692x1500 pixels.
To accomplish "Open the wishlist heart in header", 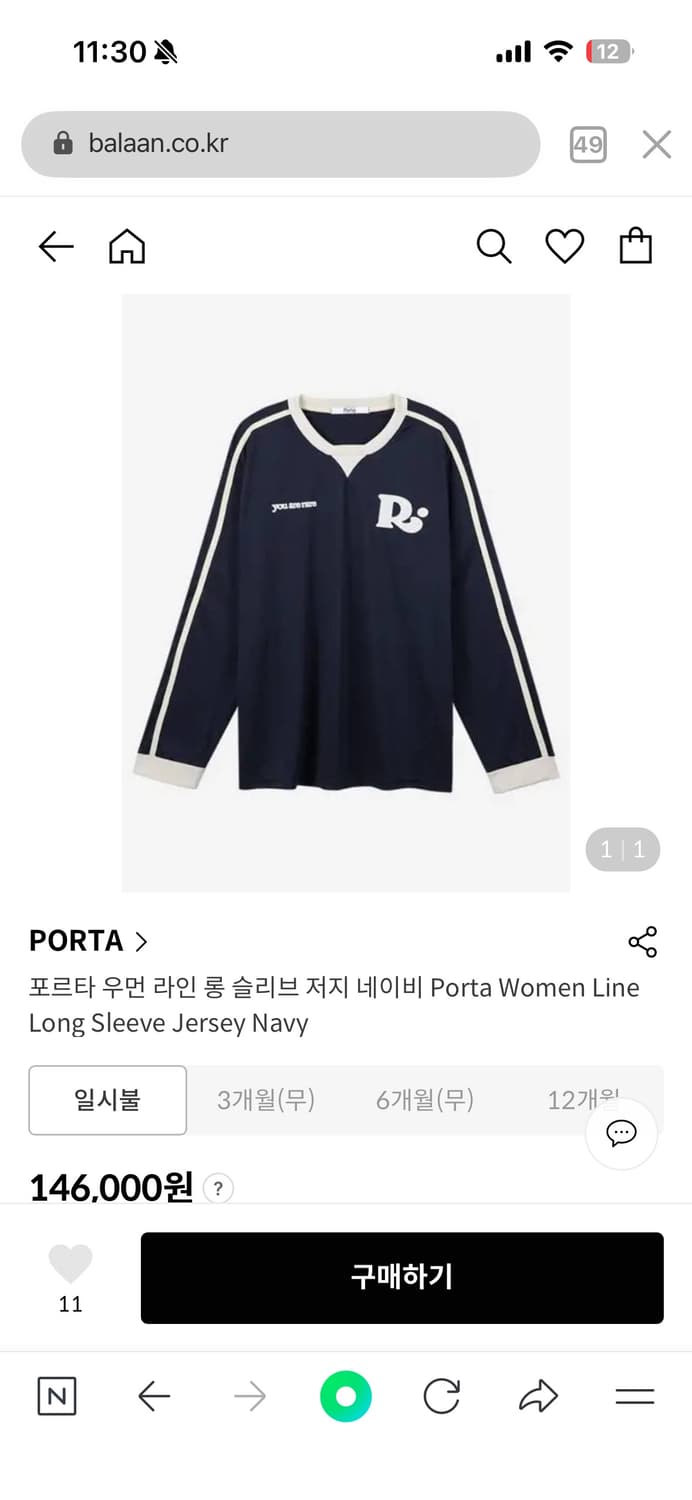I will [x=564, y=246].
